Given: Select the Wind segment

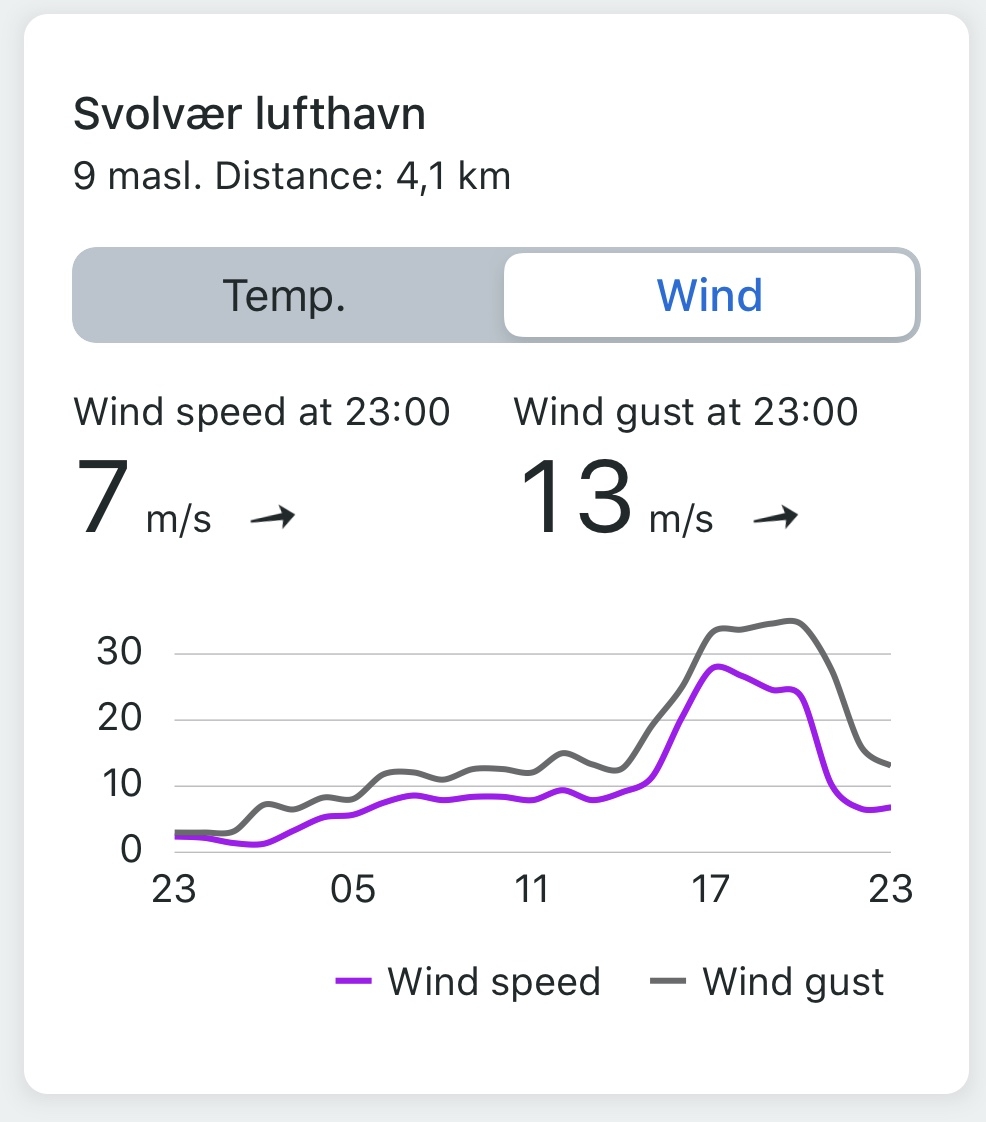Looking at the screenshot, I should coord(709,296).
